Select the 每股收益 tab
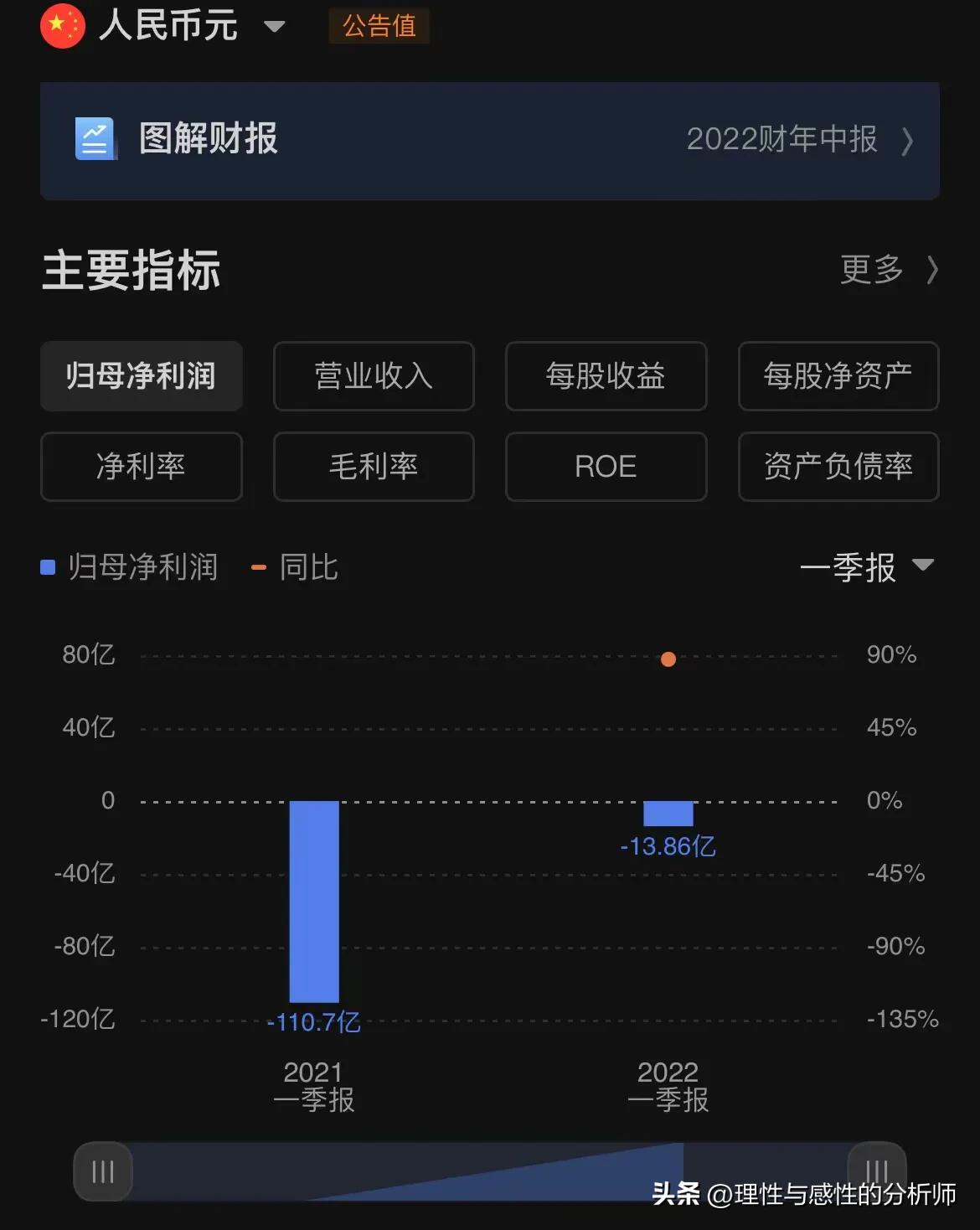 click(x=606, y=376)
